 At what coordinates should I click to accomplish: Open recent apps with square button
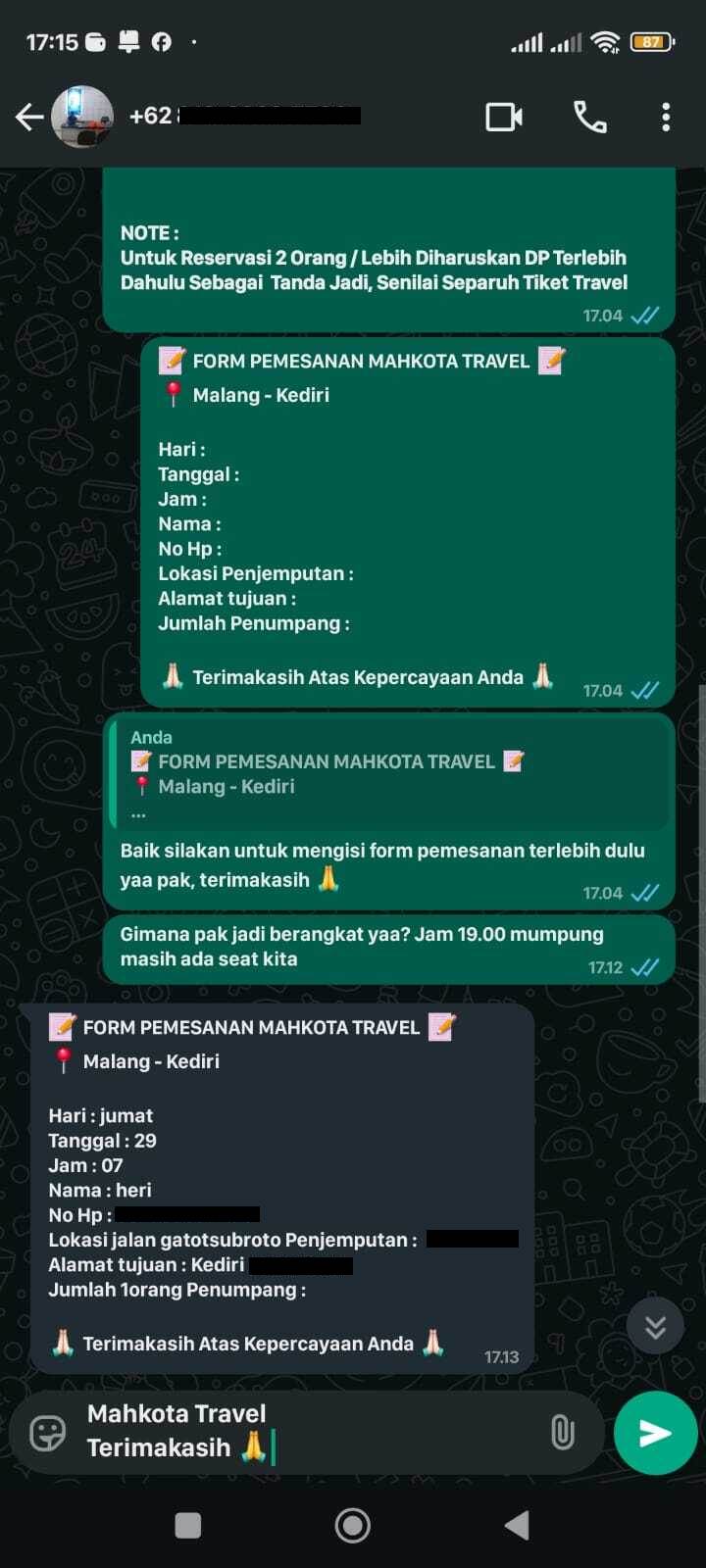pos(187,1525)
